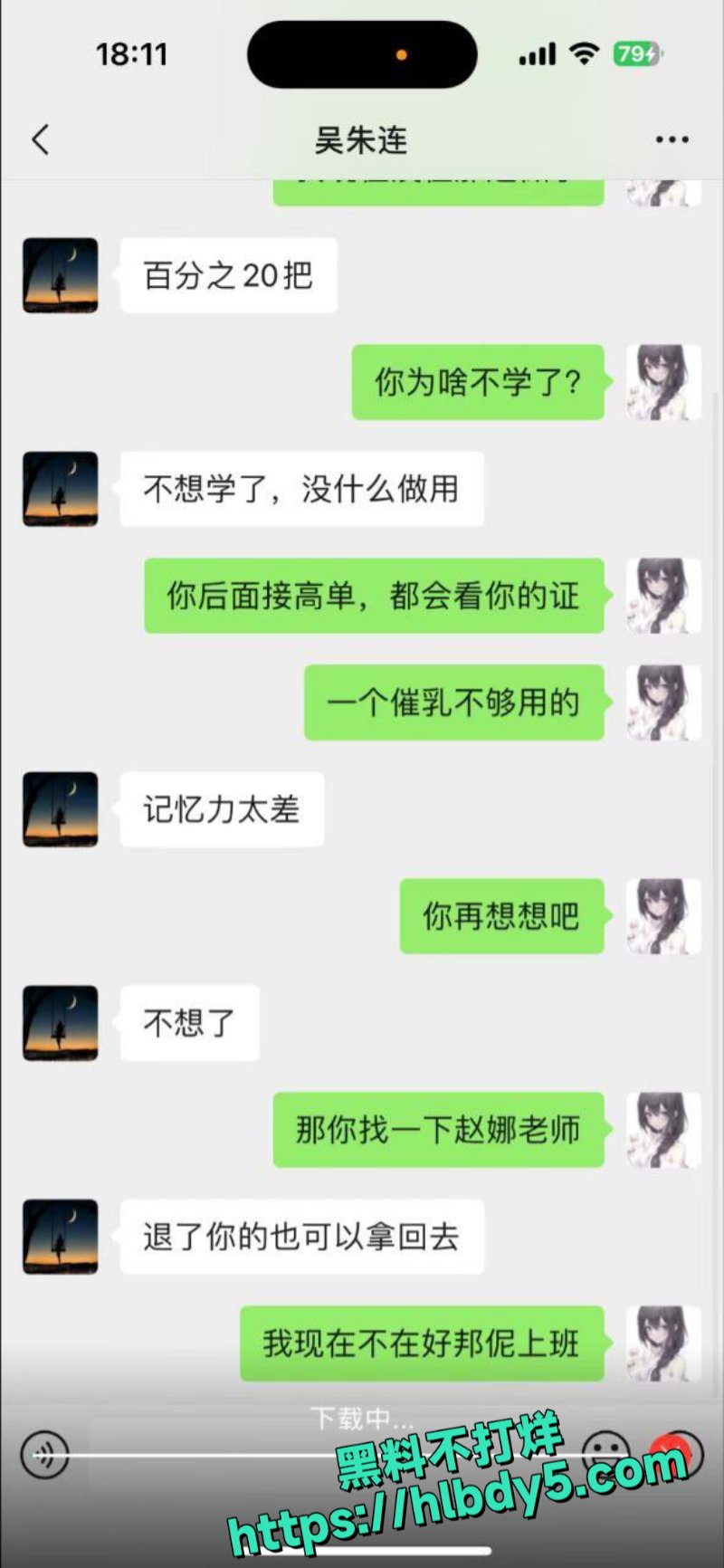Open own avatar beside 你为啥不学了?
The image size is (724, 1568).
(664, 382)
